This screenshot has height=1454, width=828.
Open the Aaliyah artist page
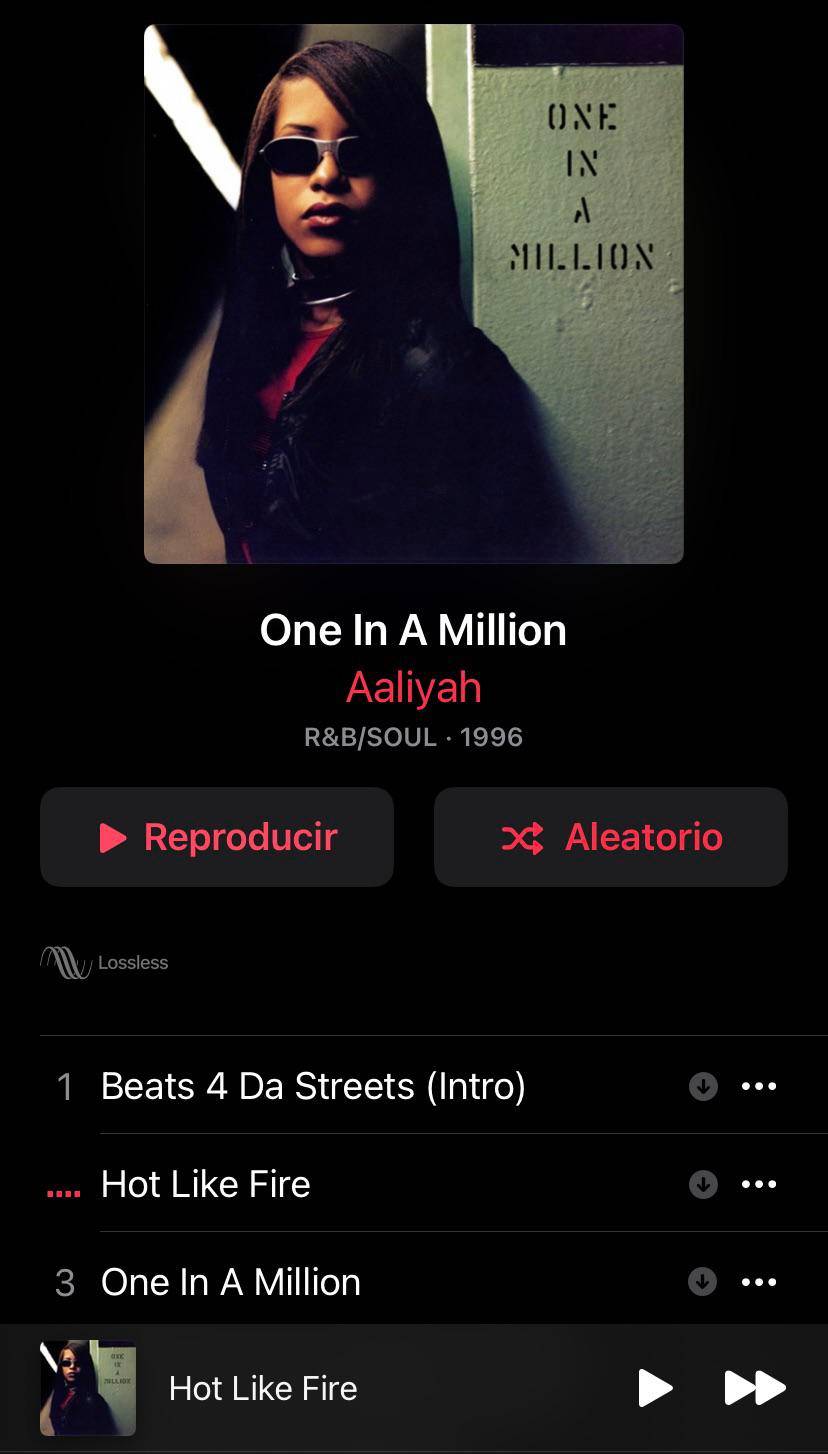click(413, 687)
